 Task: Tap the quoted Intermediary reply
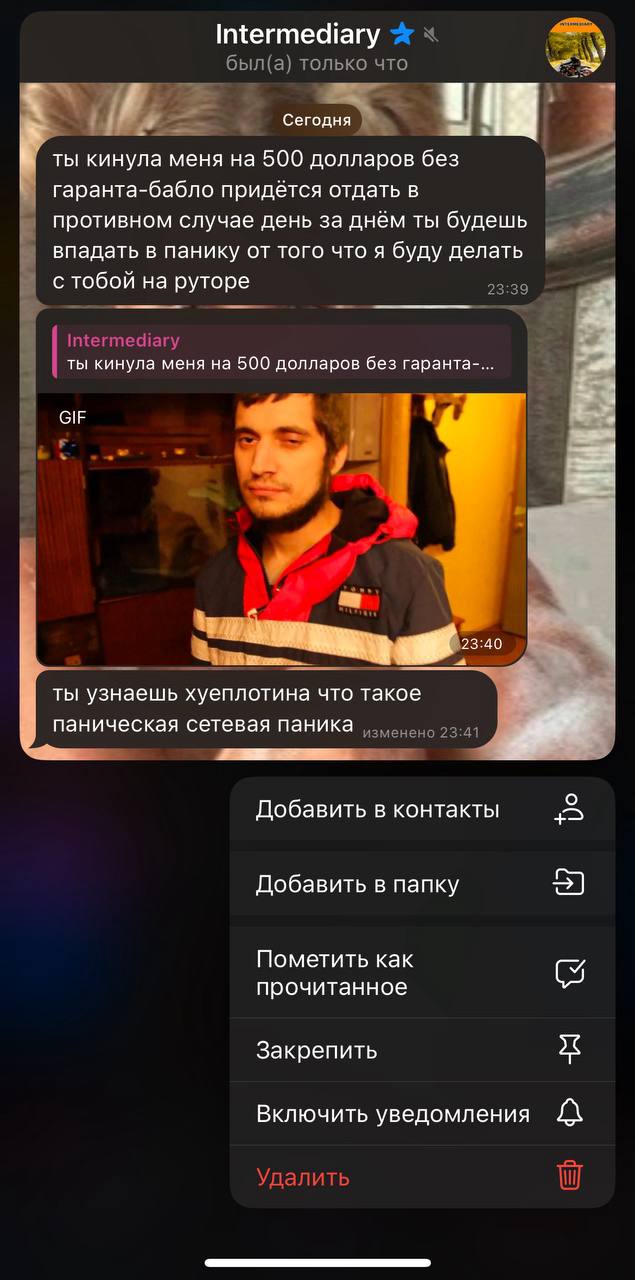click(x=281, y=352)
